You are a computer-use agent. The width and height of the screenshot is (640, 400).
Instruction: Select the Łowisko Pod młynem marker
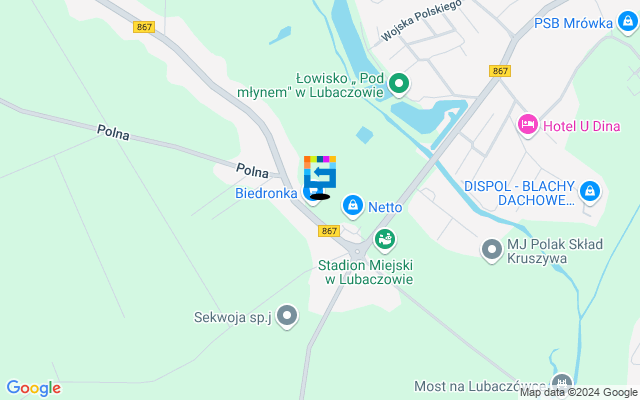pos(399,84)
